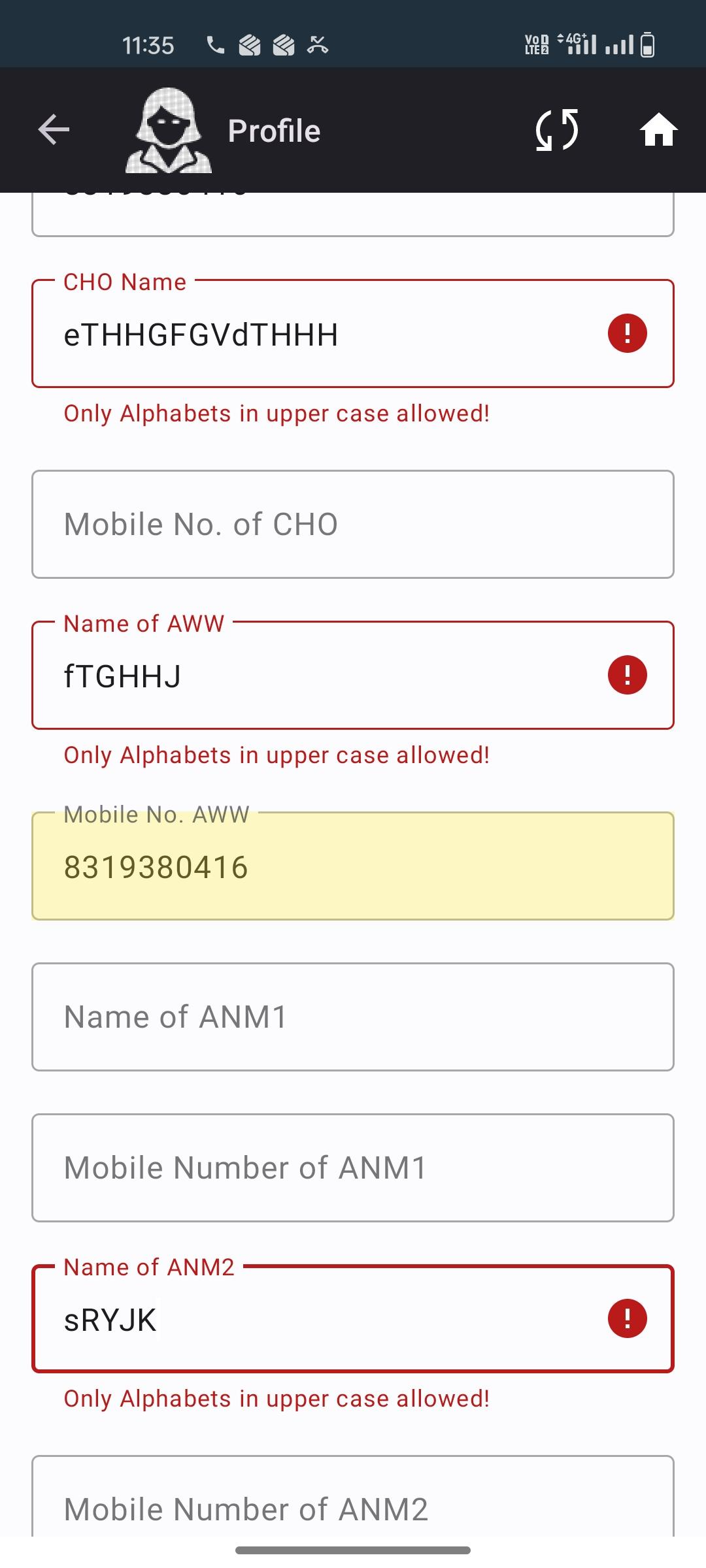Edit the Name of ANM2 field
The height and width of the screenshot is (1568, 706).
tap(353, 1319)
